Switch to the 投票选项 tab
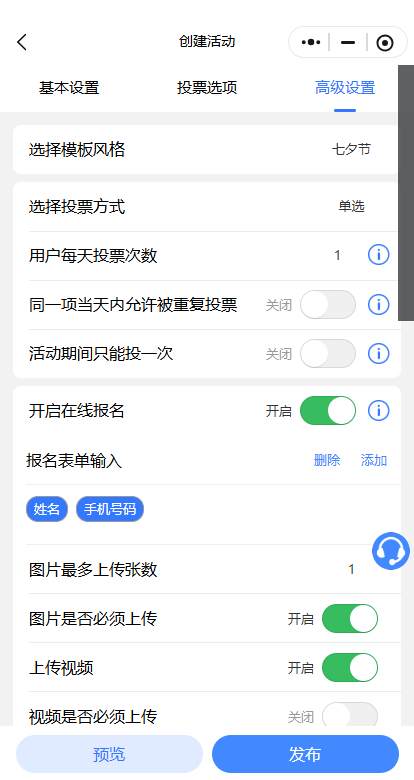 [x=207, y=88]
